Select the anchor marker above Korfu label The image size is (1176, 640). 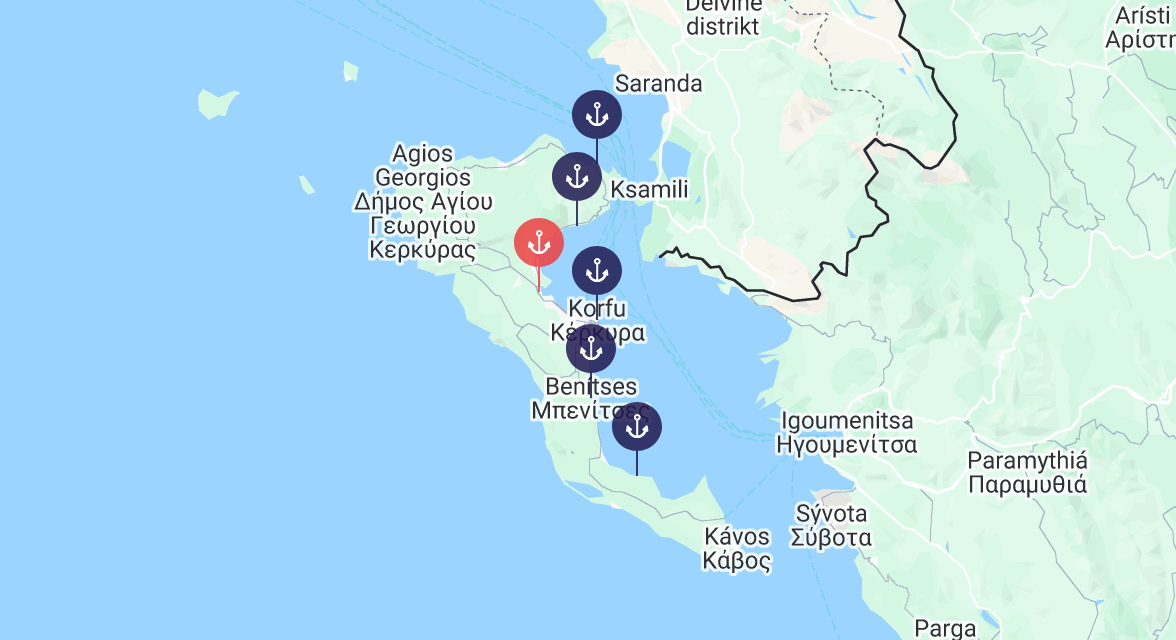(597, 271)
